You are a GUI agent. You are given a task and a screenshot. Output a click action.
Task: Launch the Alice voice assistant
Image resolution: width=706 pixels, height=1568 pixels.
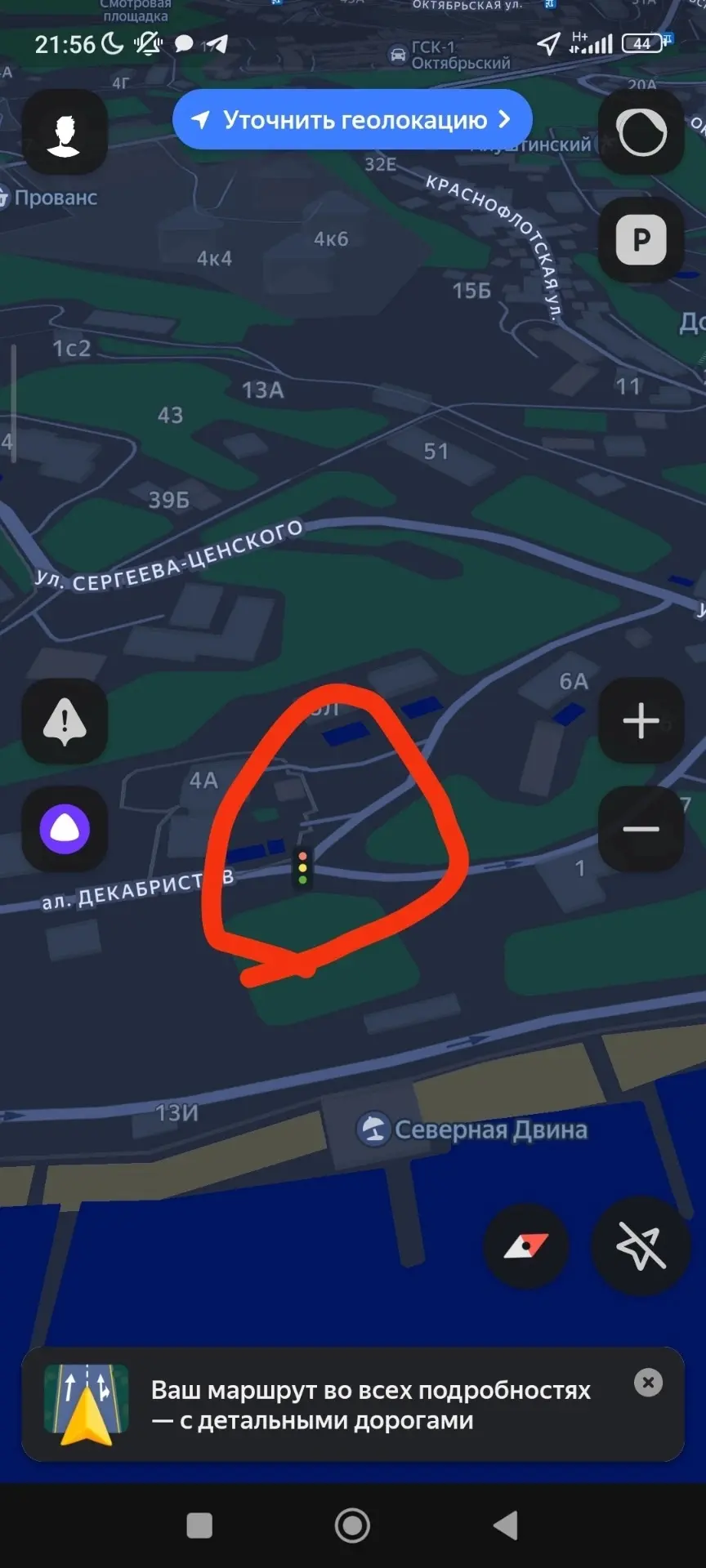(65, 830)
